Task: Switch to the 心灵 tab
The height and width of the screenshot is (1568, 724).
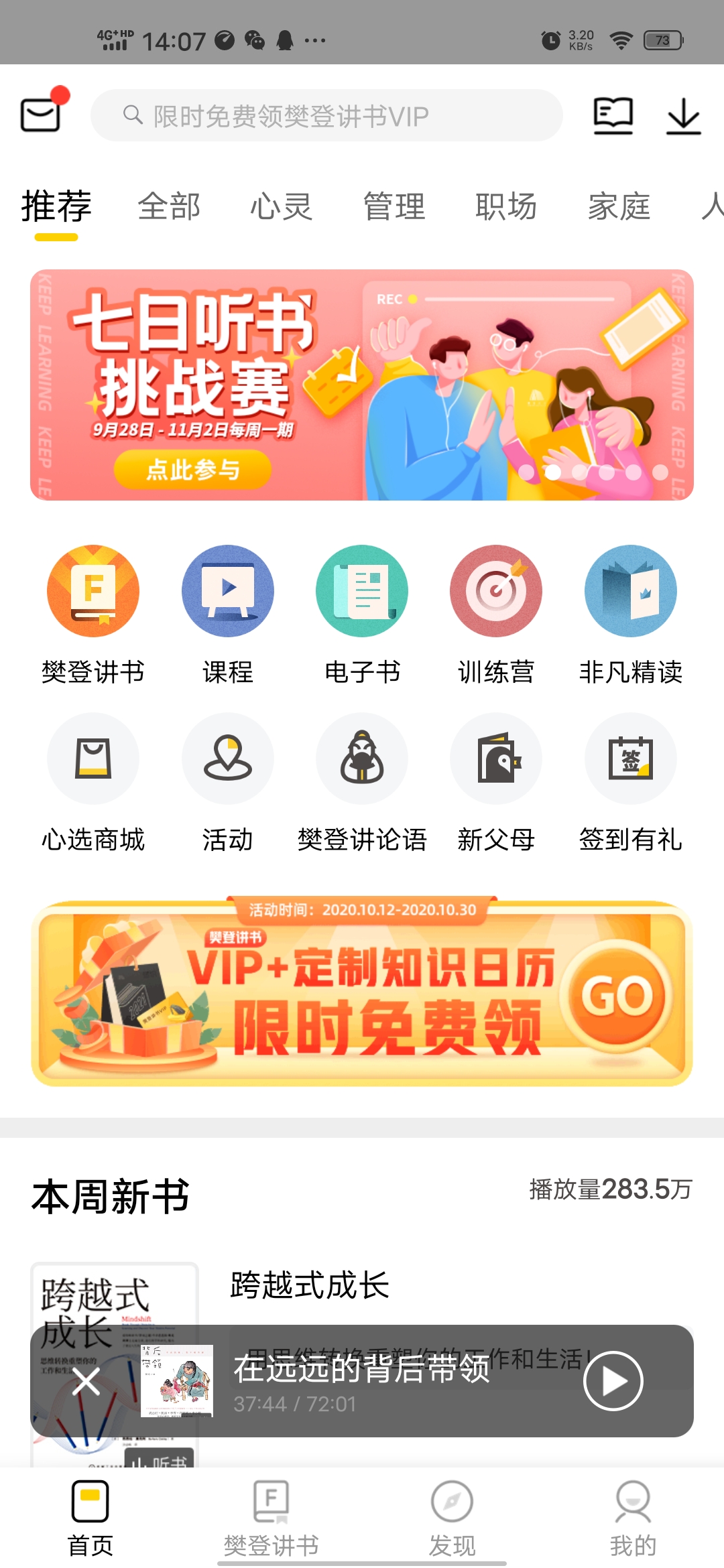Action: 282,206
